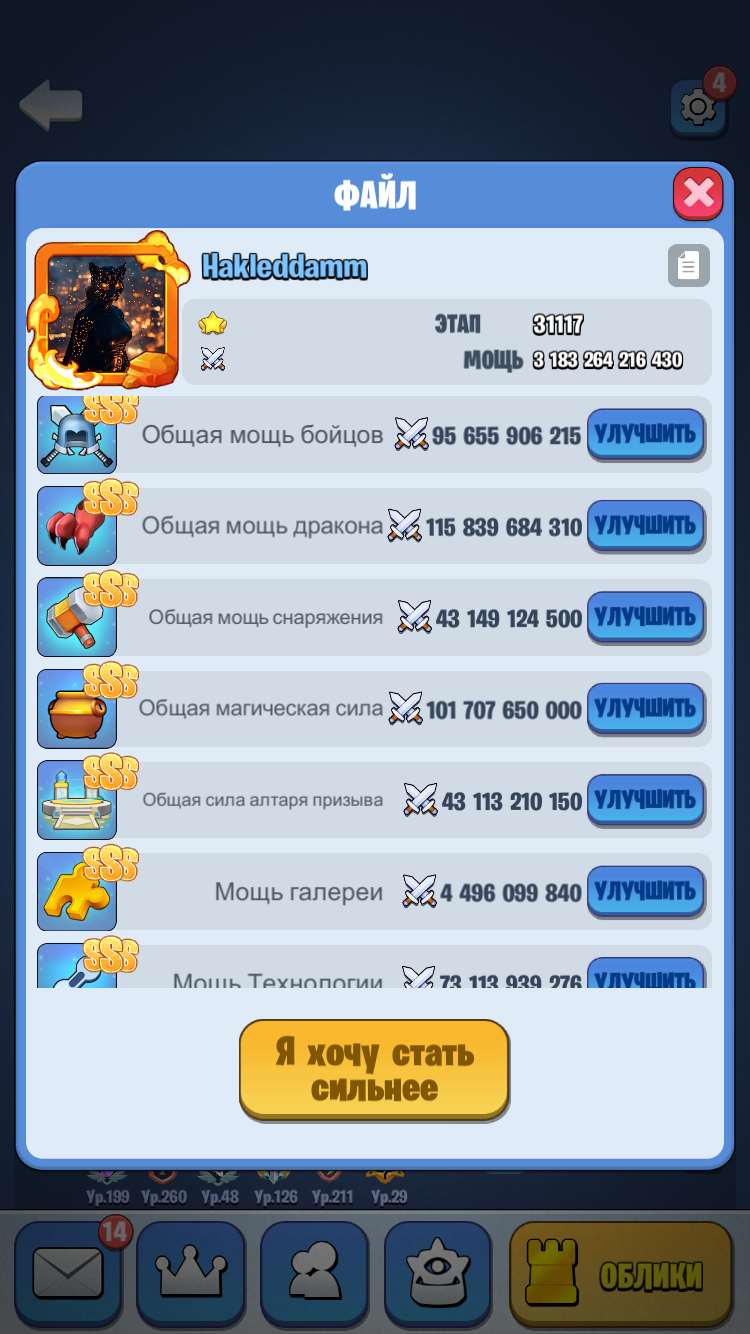
Task: Select the helmet icon for bойцов power
Action: coord(76,433)
